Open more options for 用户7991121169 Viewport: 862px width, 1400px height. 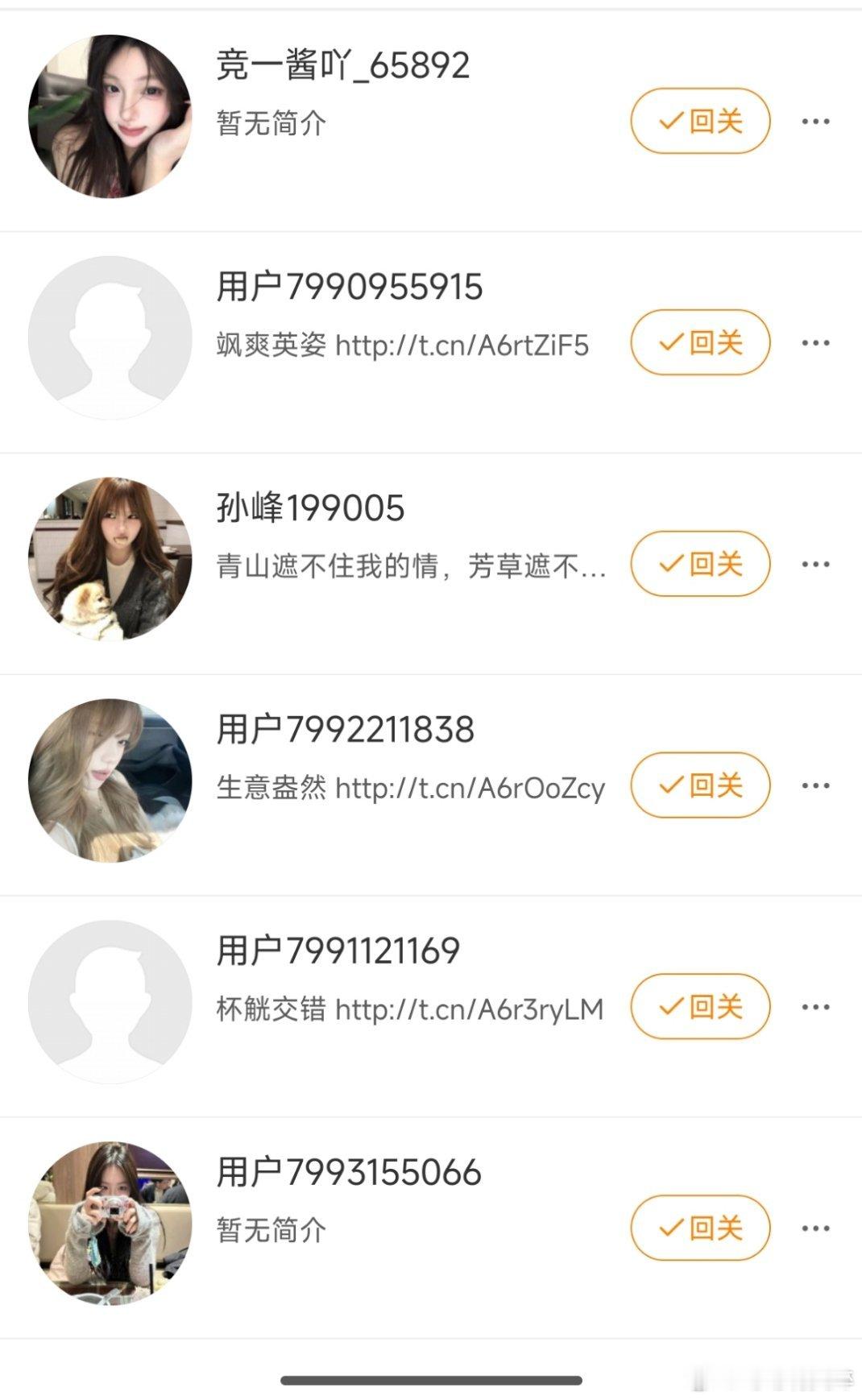(818, 1007)
